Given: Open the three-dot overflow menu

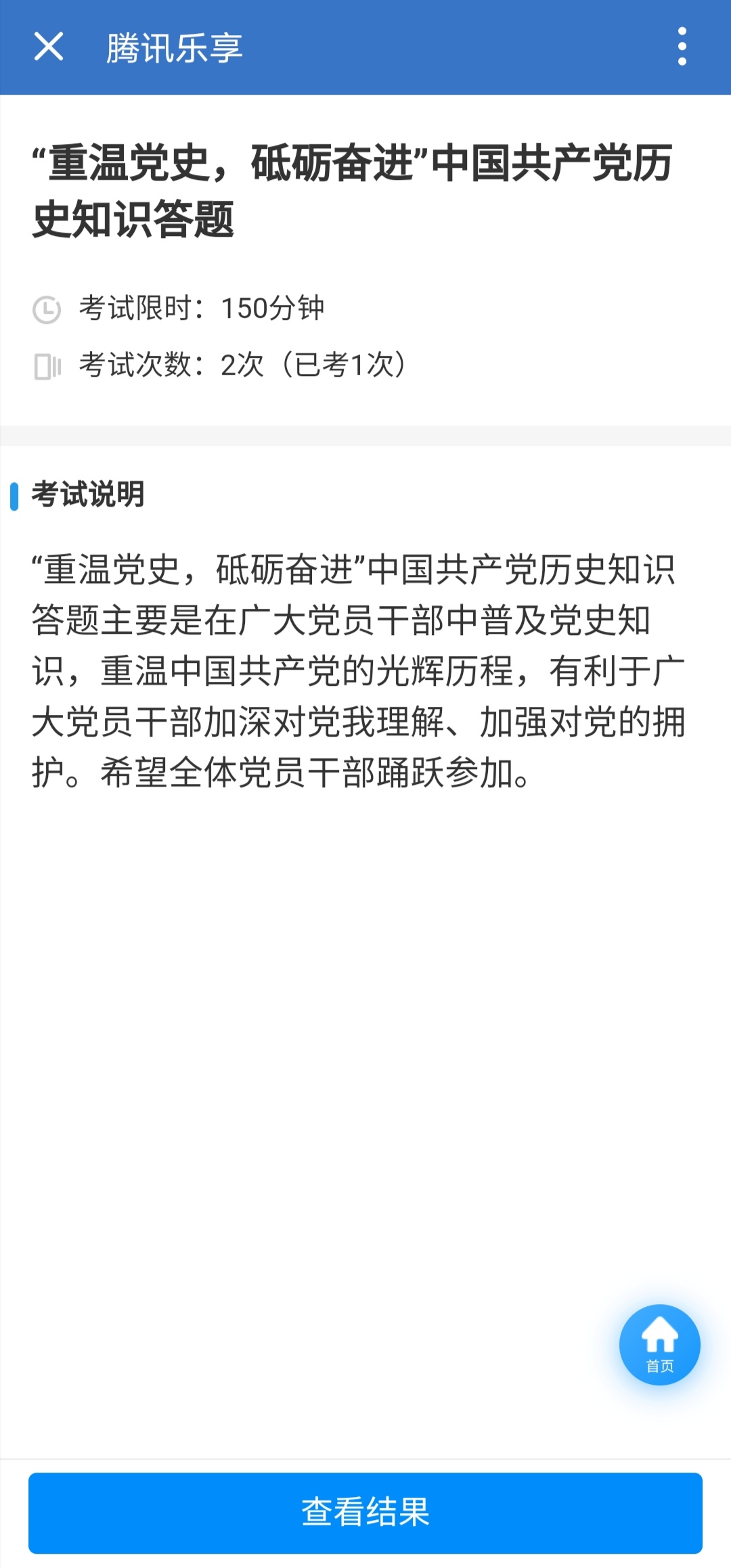Looking at the screenshot, I should pyautogui.click(x=682, y=47).
